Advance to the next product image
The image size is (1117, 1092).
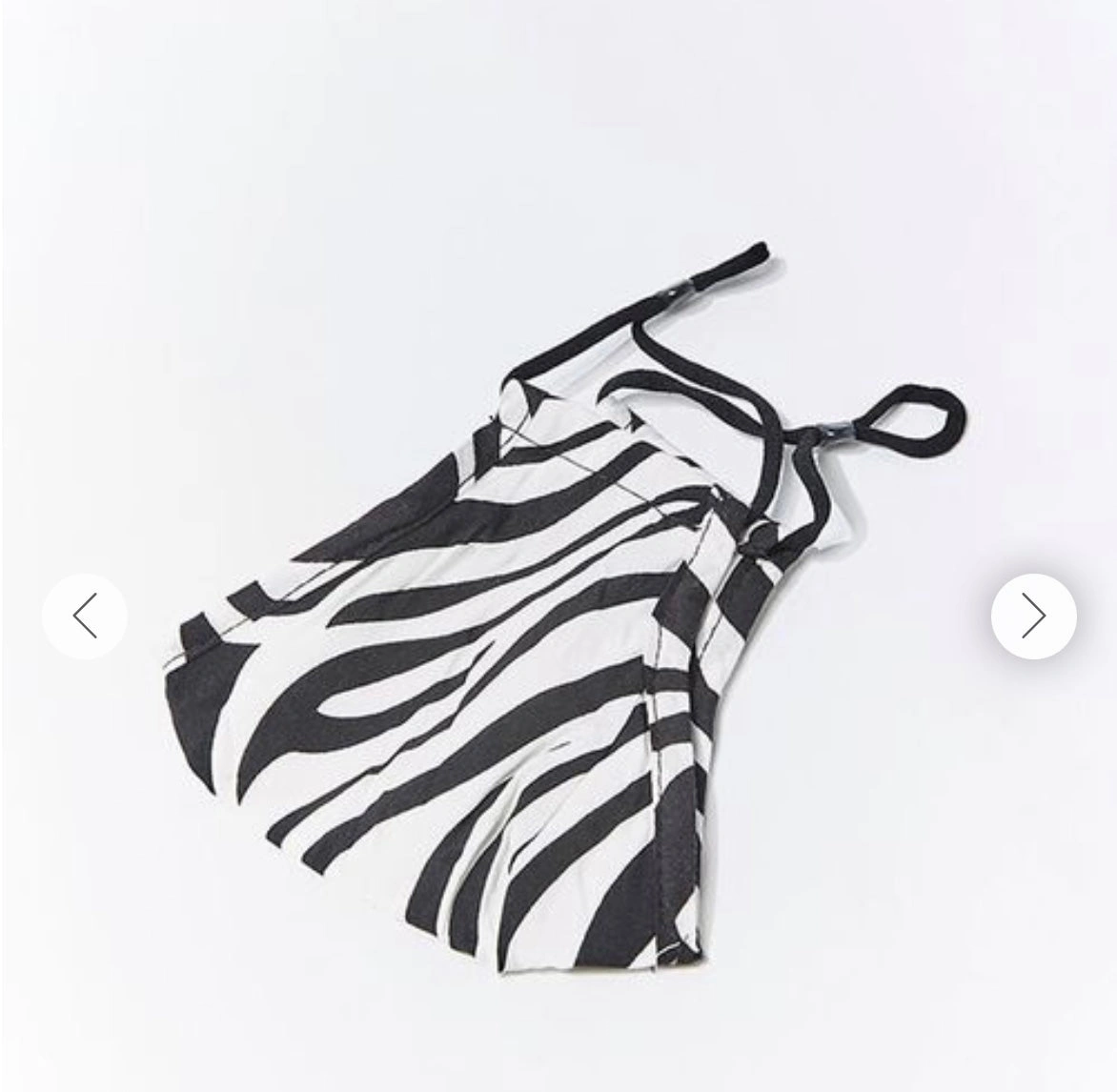coord(1033,617)
